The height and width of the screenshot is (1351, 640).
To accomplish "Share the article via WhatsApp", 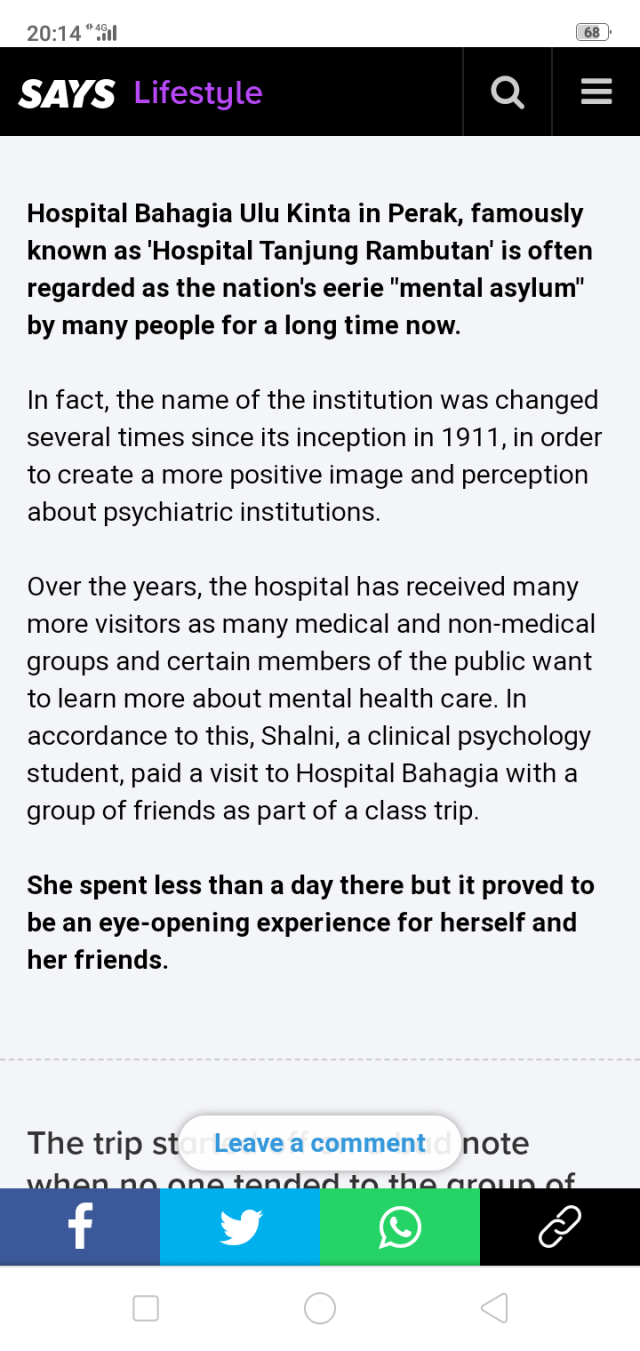I will 400,1227.
